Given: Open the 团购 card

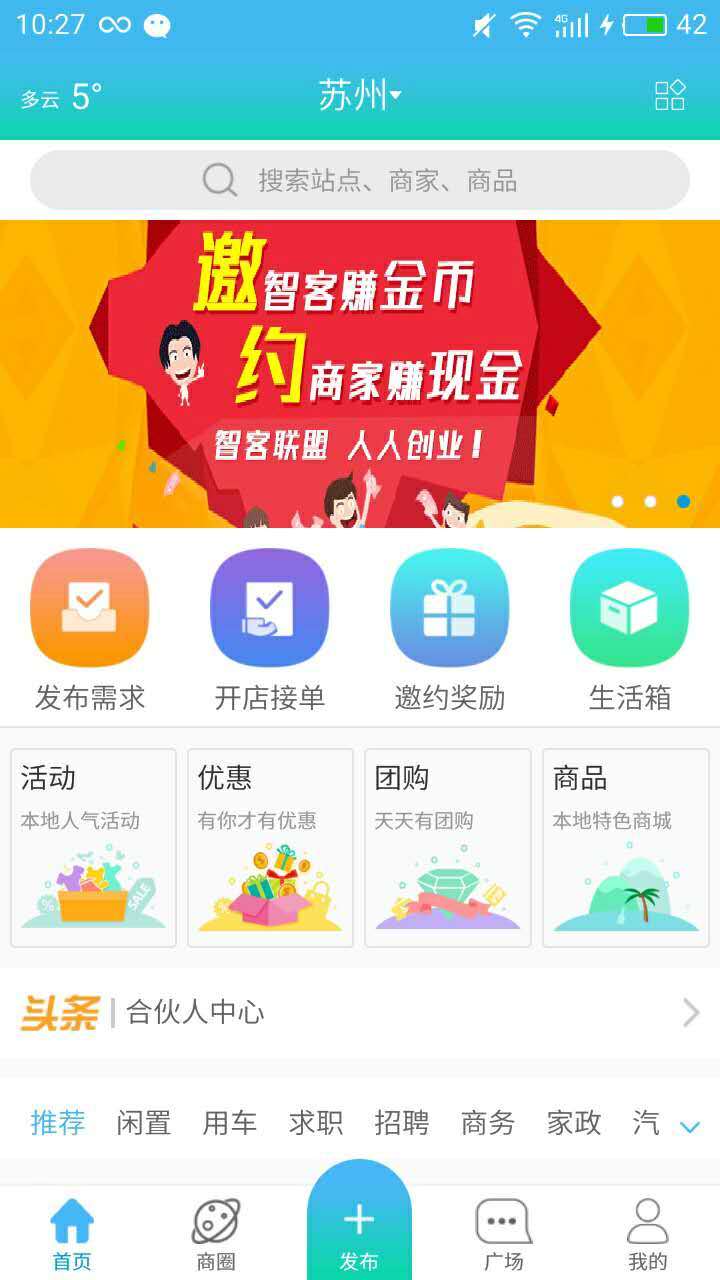Looking at the screenshot, I should tap(448, 847).
